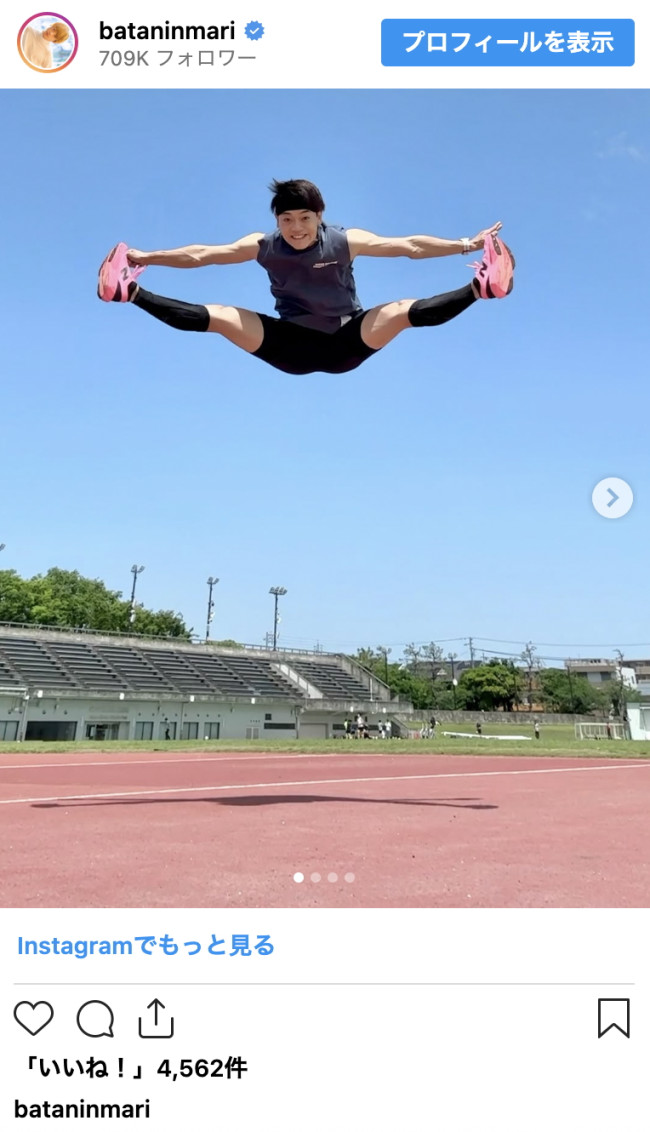Tap the carousel page indicator dots
This screenshot has height=1132, width=650.
tap(323, 877)
